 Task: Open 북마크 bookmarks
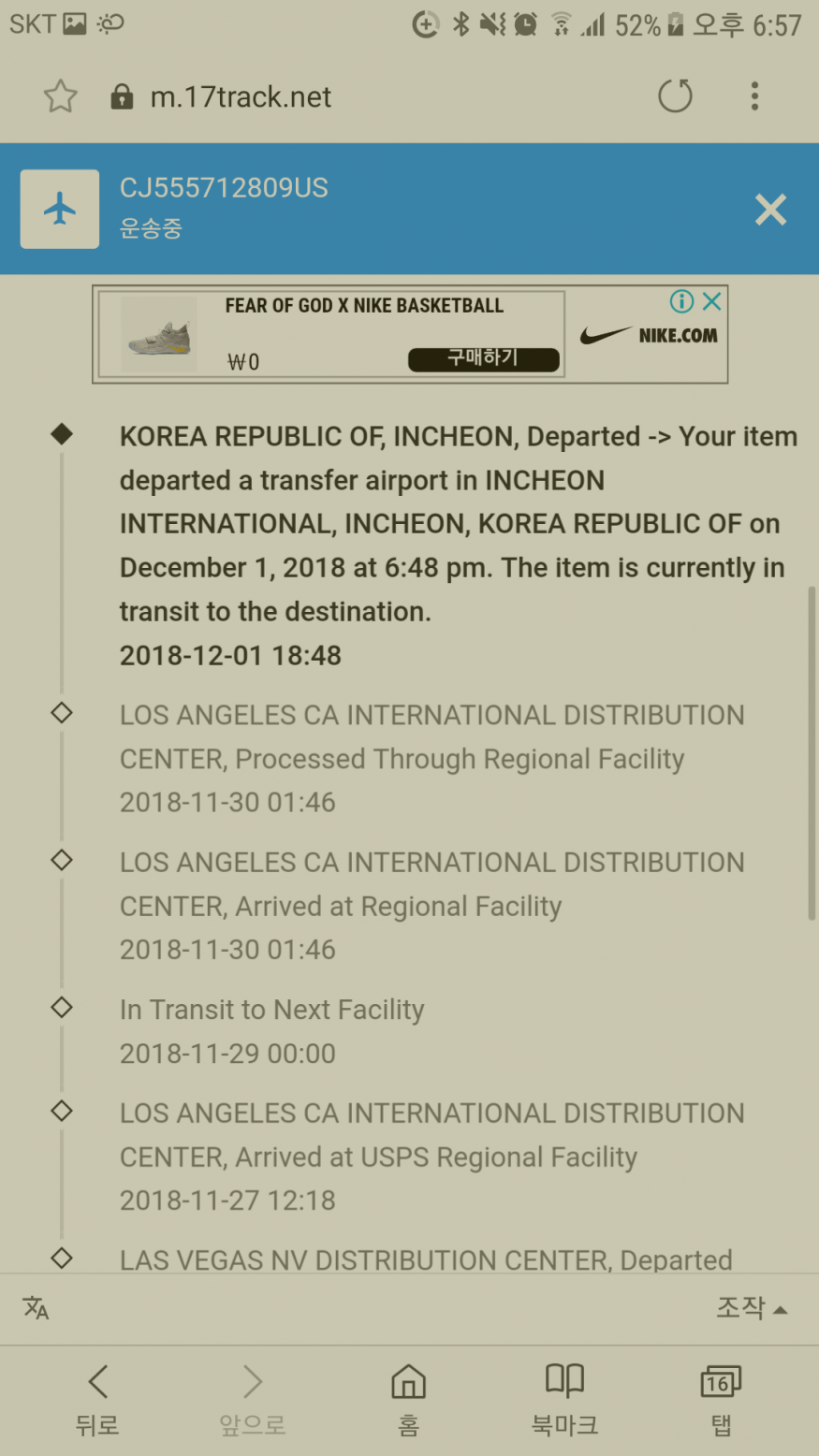564,1398
